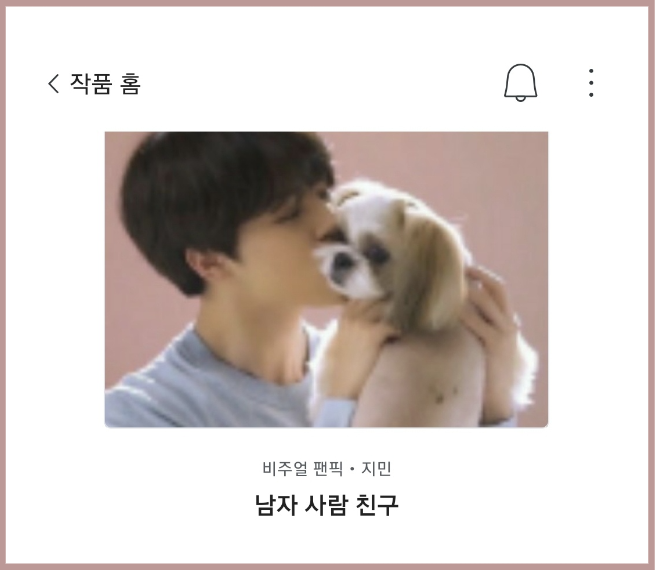The image size is (656, 570).
Task: Open the notifications bell
Action: 520,83
